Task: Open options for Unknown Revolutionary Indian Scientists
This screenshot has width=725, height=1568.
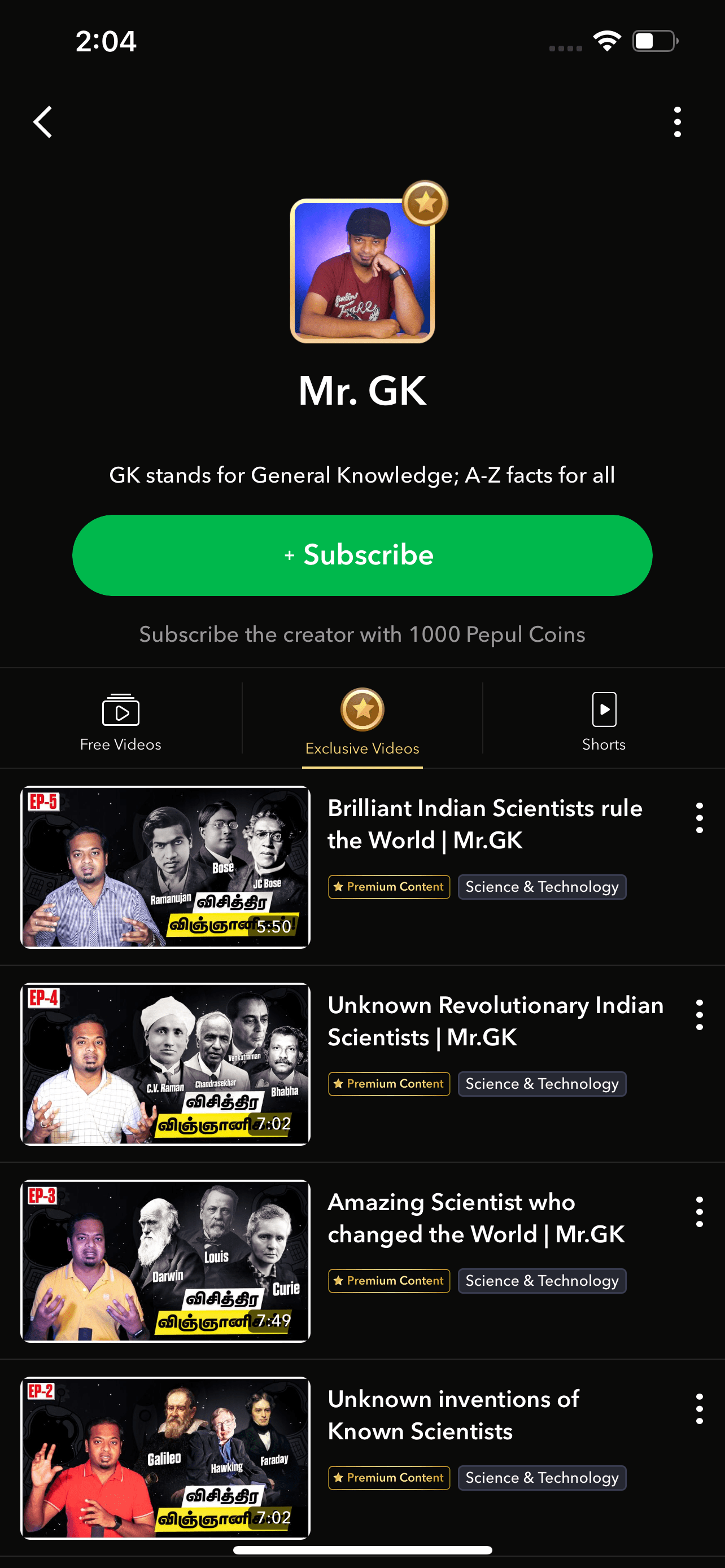Action: 699,1015
